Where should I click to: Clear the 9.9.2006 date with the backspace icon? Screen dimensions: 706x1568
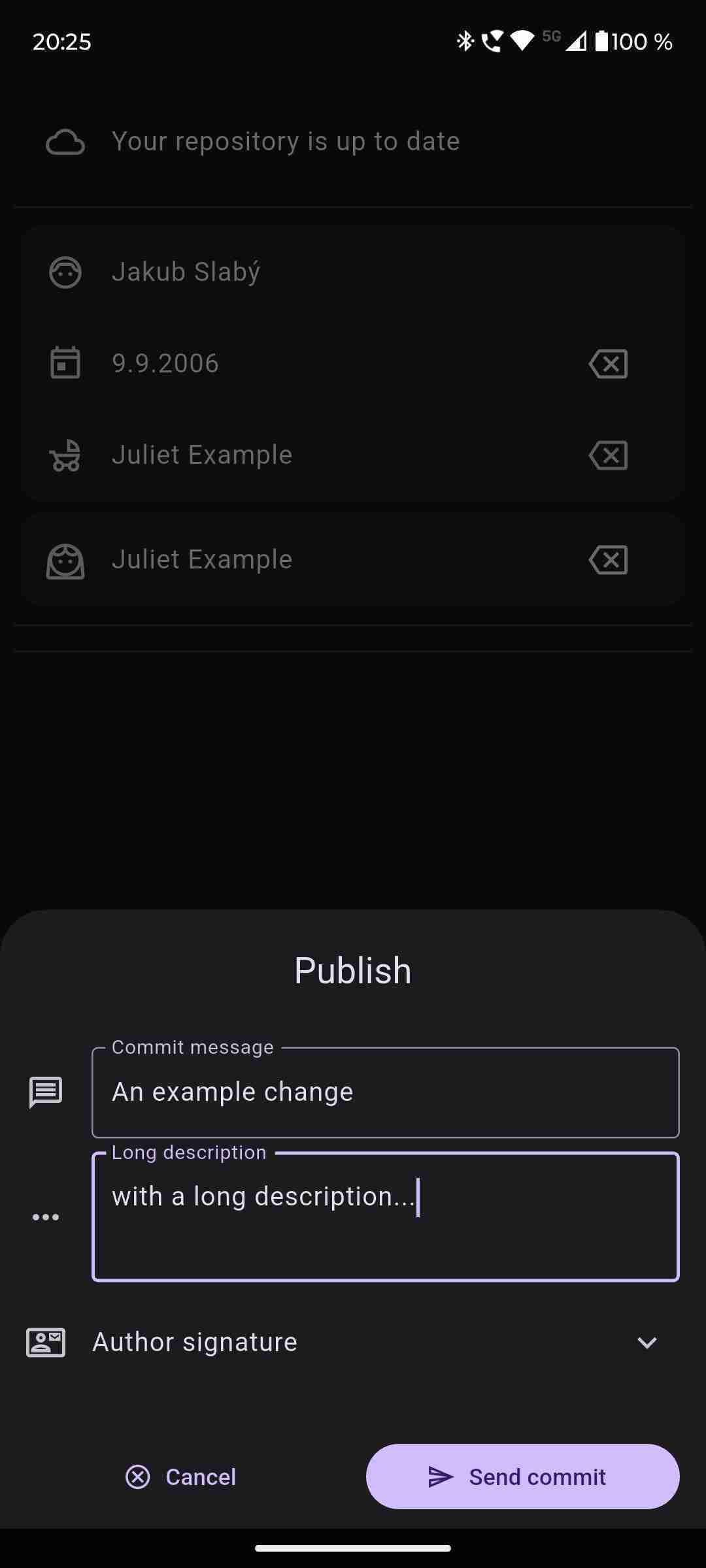(x=607, y=363)
